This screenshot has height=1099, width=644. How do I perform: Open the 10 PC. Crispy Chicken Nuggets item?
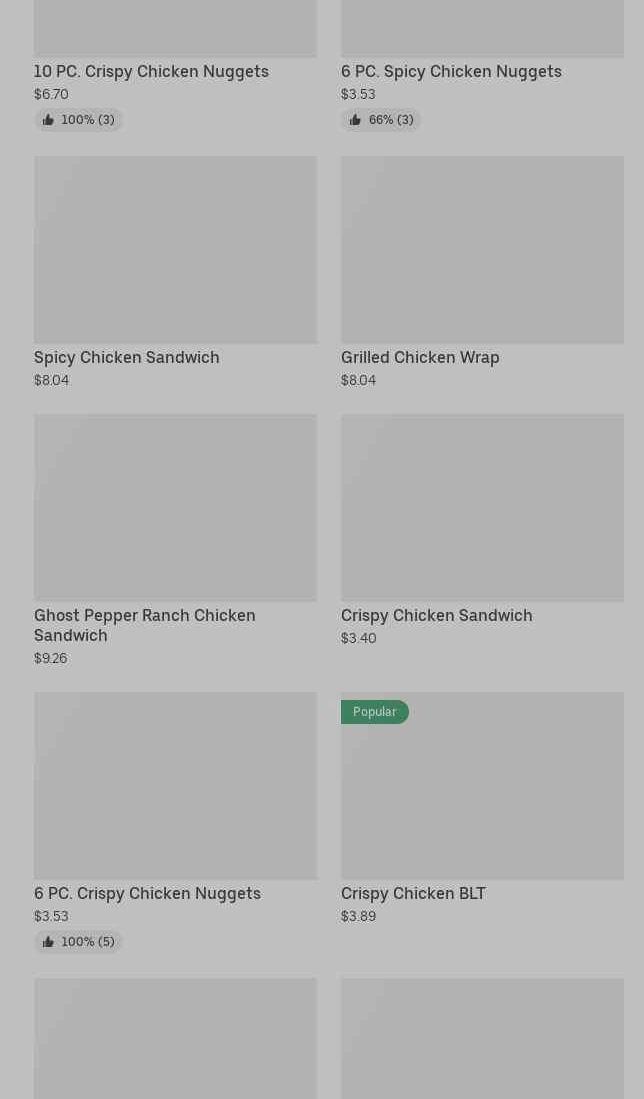175,65
